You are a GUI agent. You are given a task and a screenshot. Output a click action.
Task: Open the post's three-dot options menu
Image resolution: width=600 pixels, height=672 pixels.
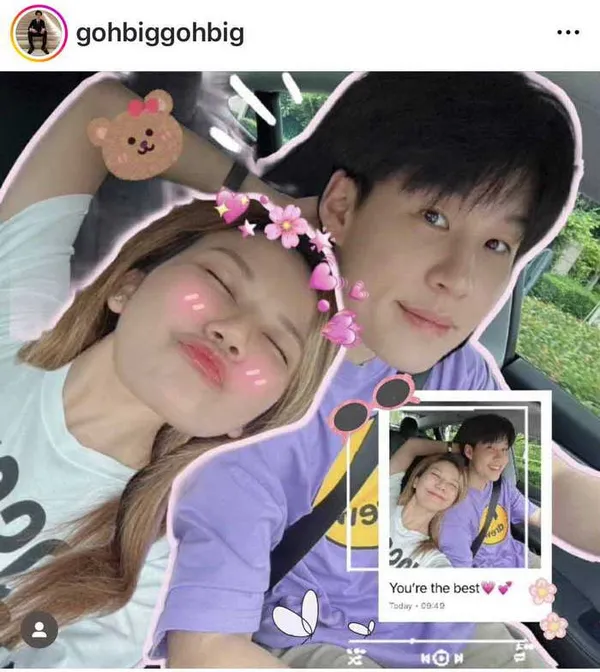[567, 34]
